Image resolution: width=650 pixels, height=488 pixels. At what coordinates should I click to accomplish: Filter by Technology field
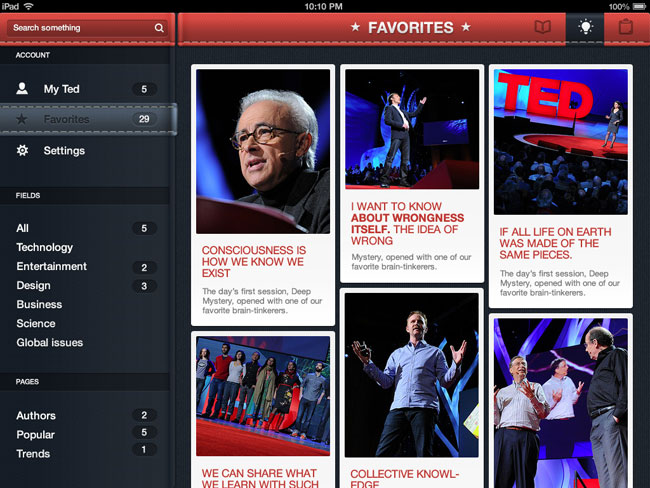[45, 247]
